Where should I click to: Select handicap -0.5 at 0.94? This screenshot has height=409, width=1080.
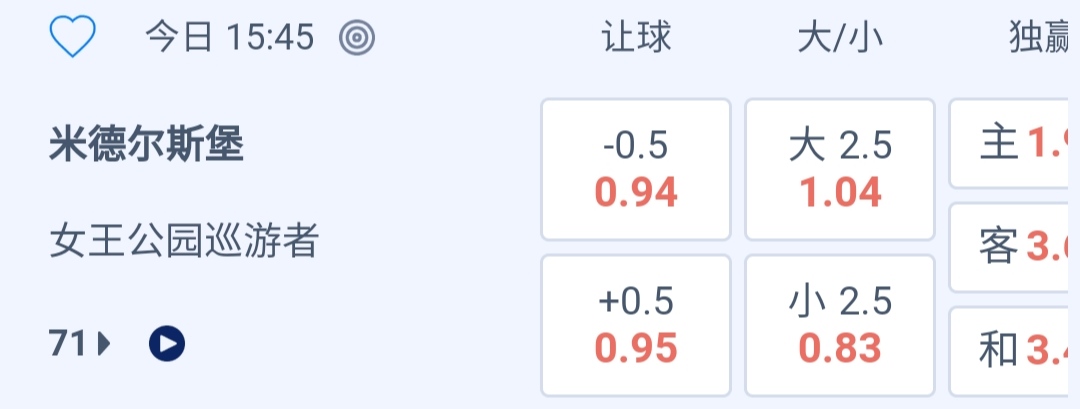[x=636, y=169]
